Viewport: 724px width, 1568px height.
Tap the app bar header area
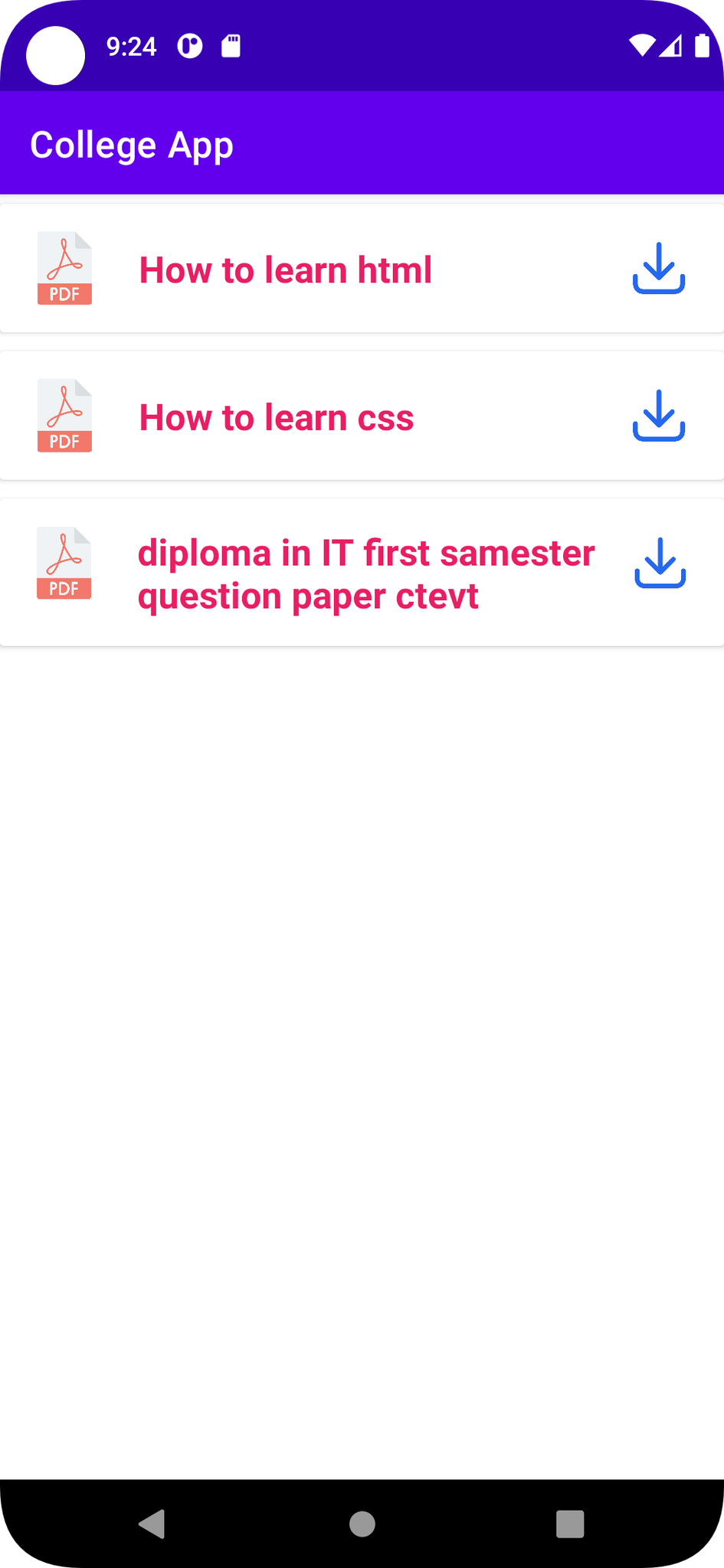click(362, 142)
